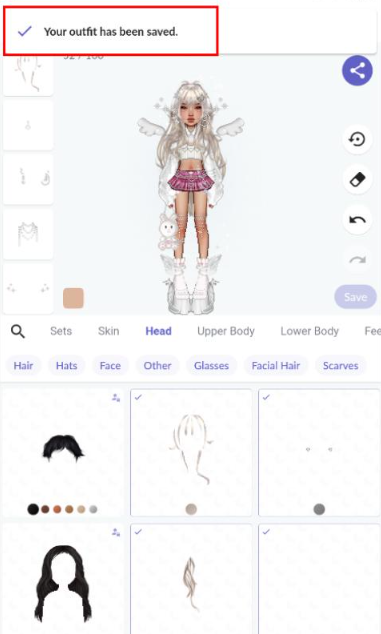
Task: Switch to the Skin tab
Action: pos(108,331)
